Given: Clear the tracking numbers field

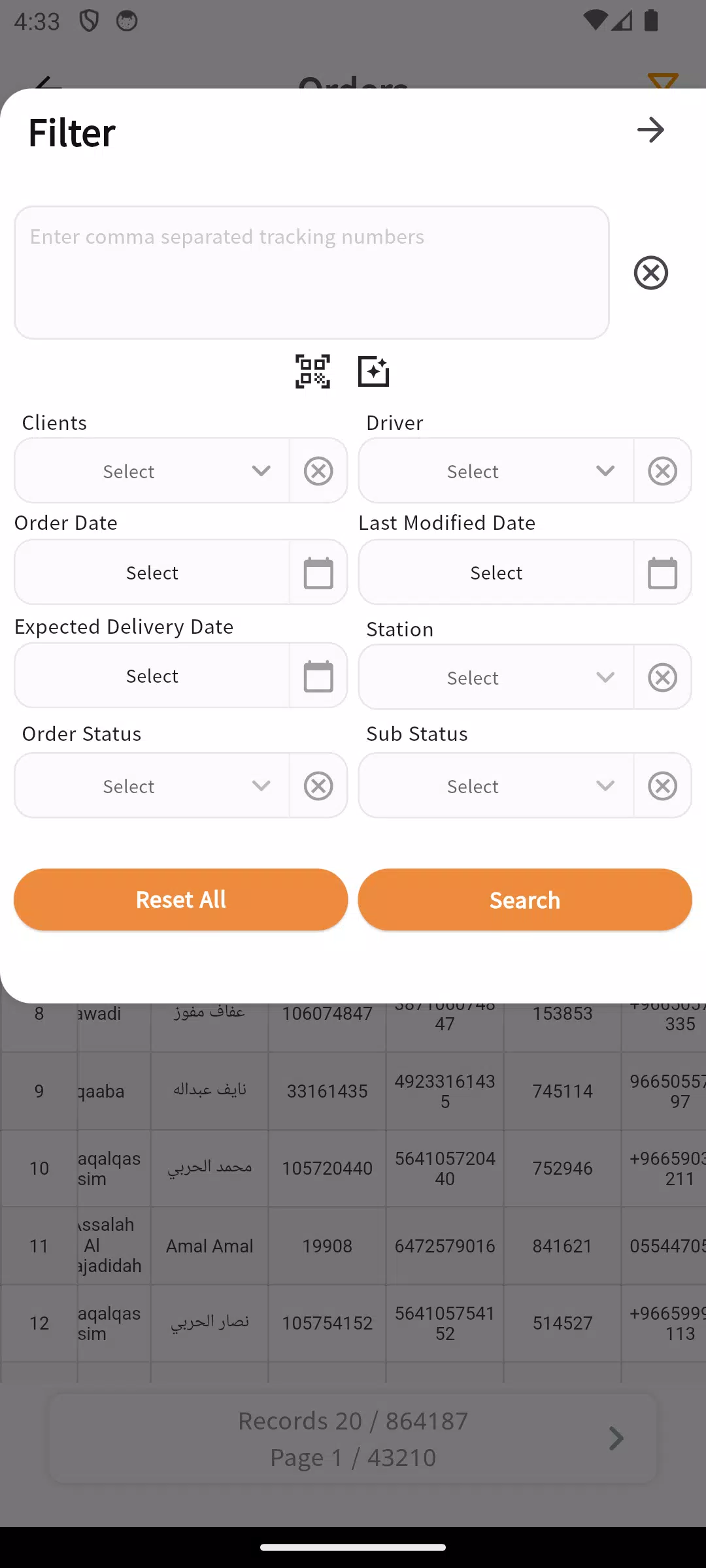Looking at the screenshot, I should coord(650,273).
